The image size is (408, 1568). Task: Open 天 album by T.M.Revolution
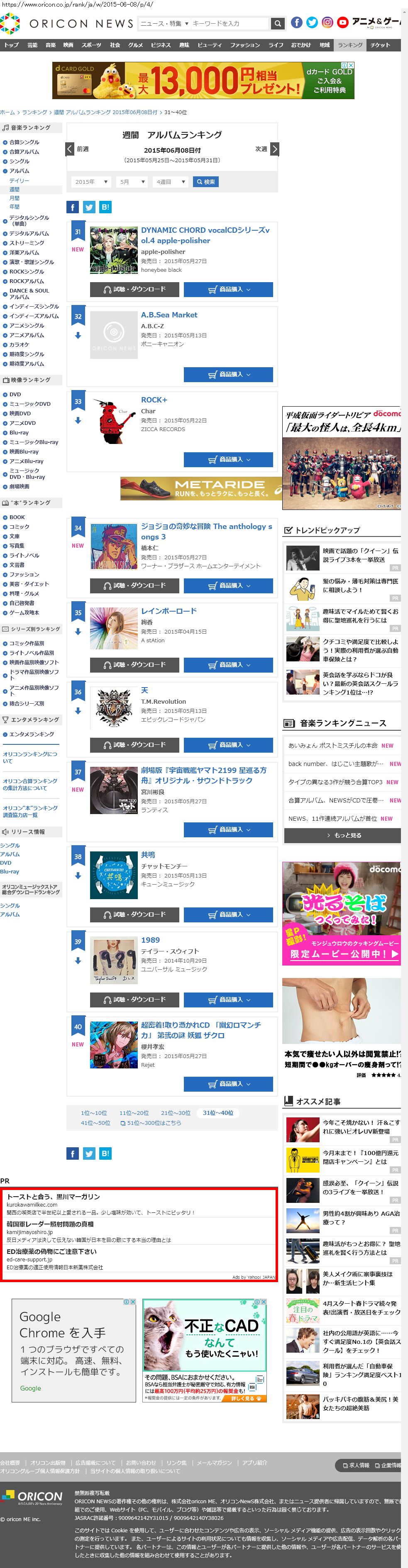coord(145,690)
